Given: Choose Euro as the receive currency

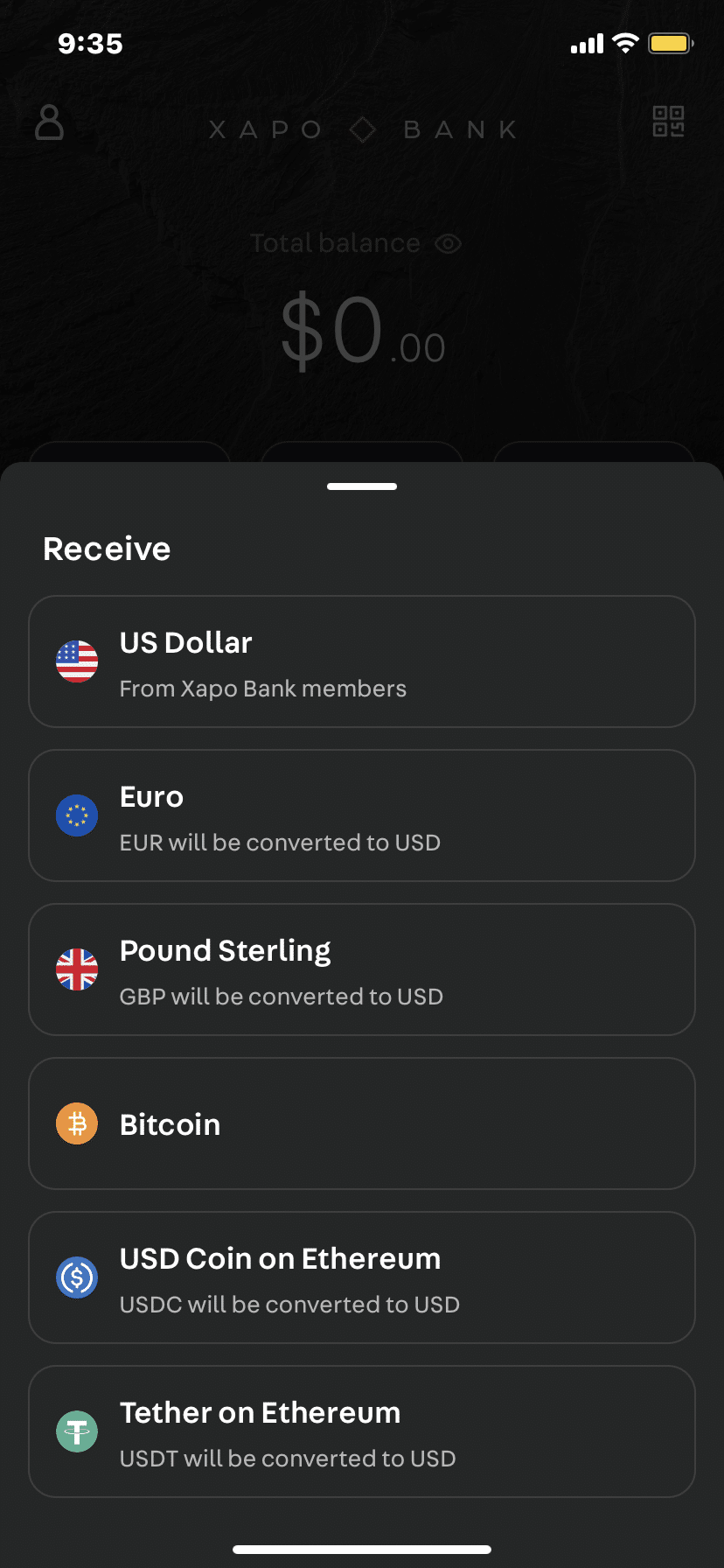Looking at the screenshot, I should coord(362,815).
